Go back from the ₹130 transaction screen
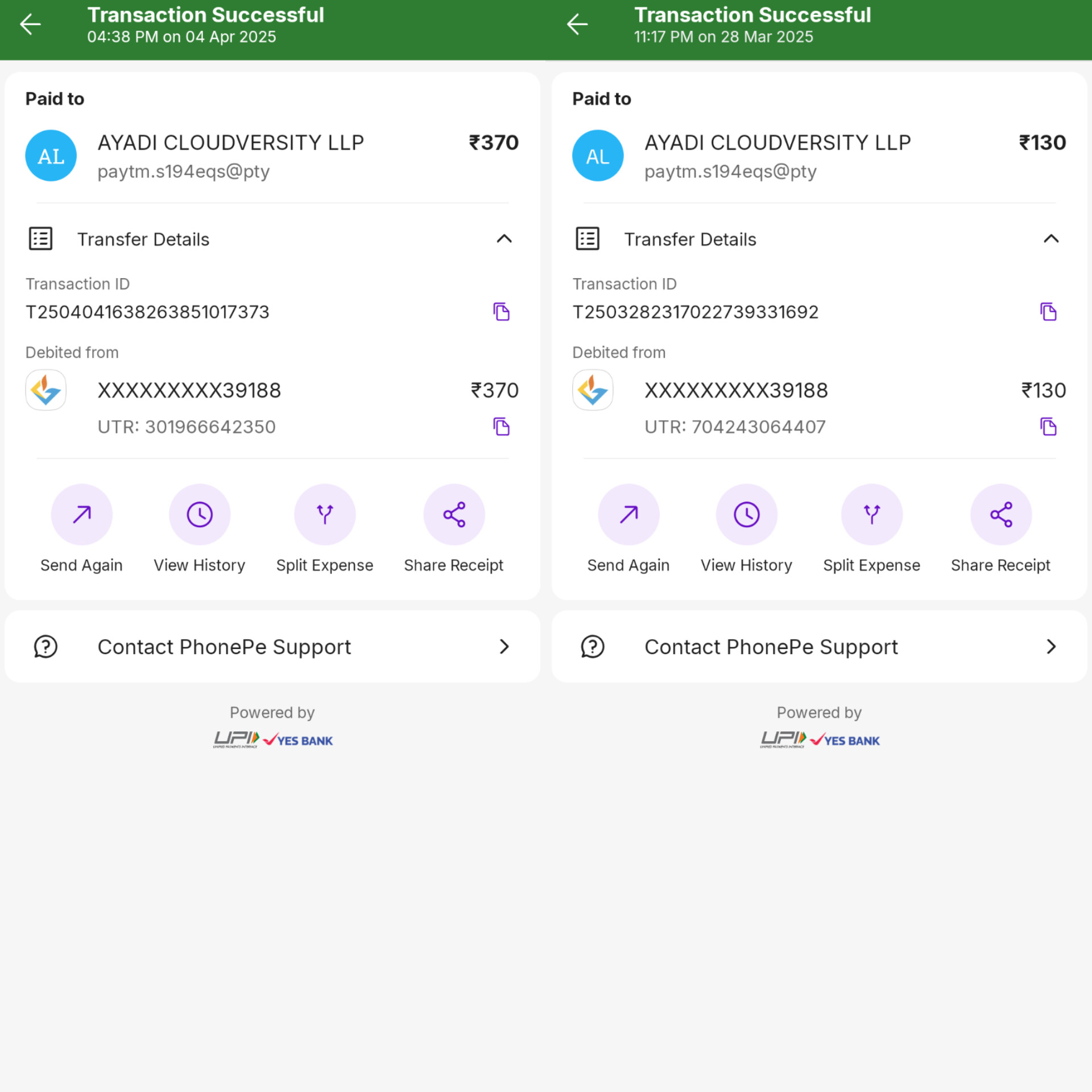This screenshot has width=1092, height=1092. coord(577,24)
